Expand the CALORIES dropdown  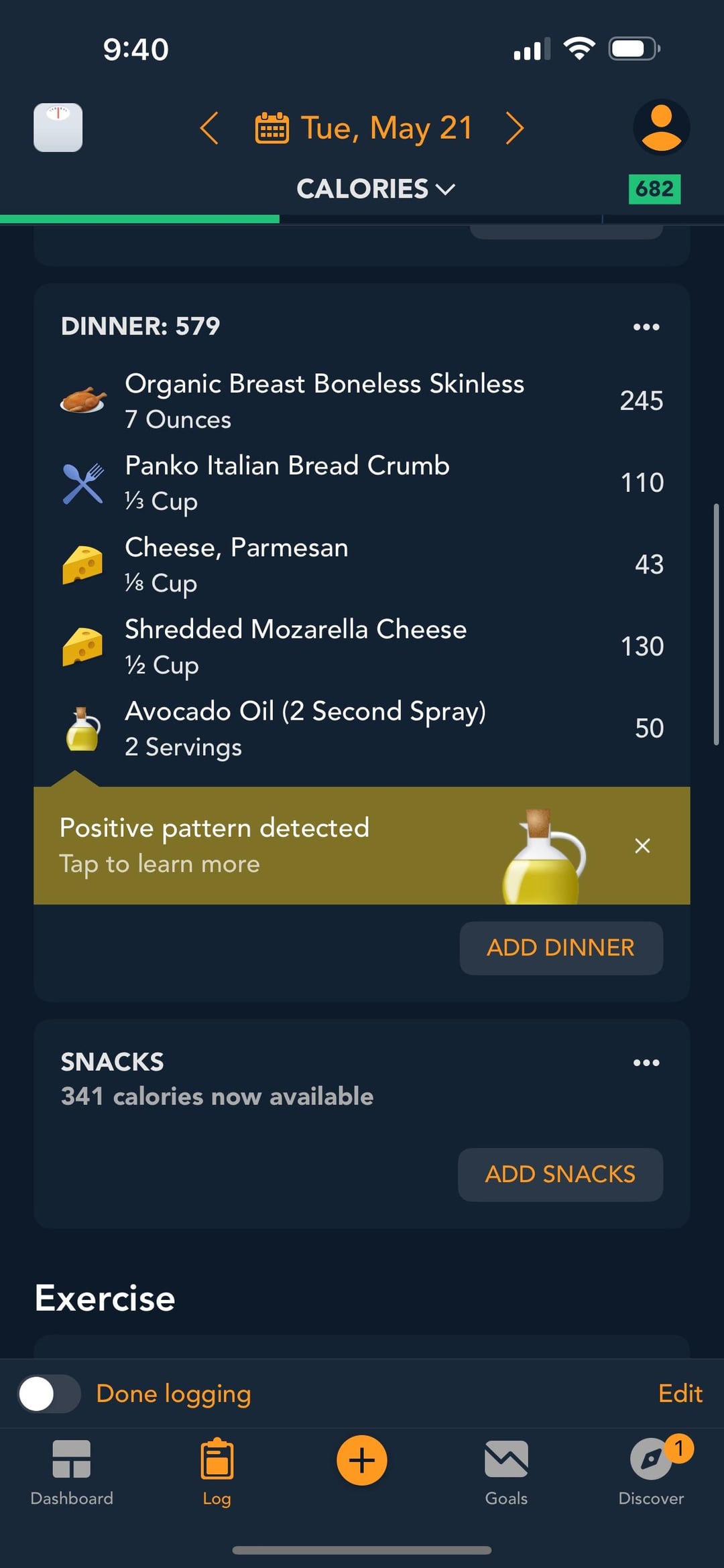click(x=375, y=189)
